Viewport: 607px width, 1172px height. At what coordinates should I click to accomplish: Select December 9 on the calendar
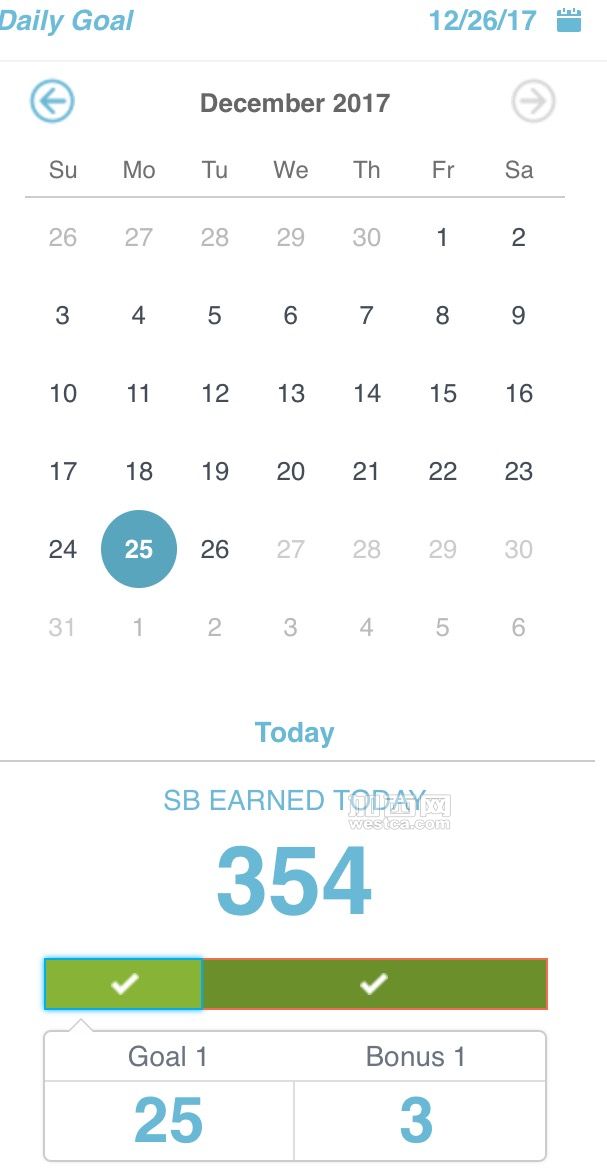518,315
